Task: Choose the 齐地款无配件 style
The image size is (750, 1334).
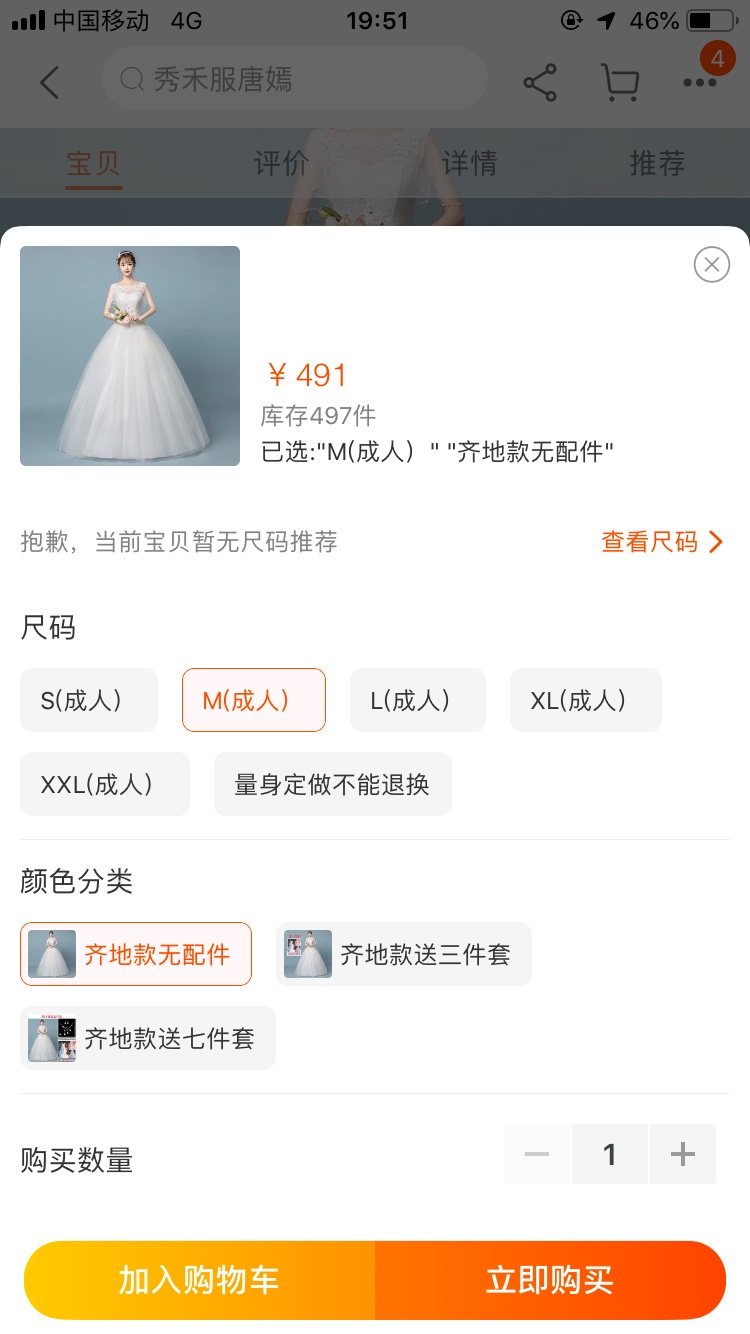Action: pyautogui.click(x=136, y=954)
